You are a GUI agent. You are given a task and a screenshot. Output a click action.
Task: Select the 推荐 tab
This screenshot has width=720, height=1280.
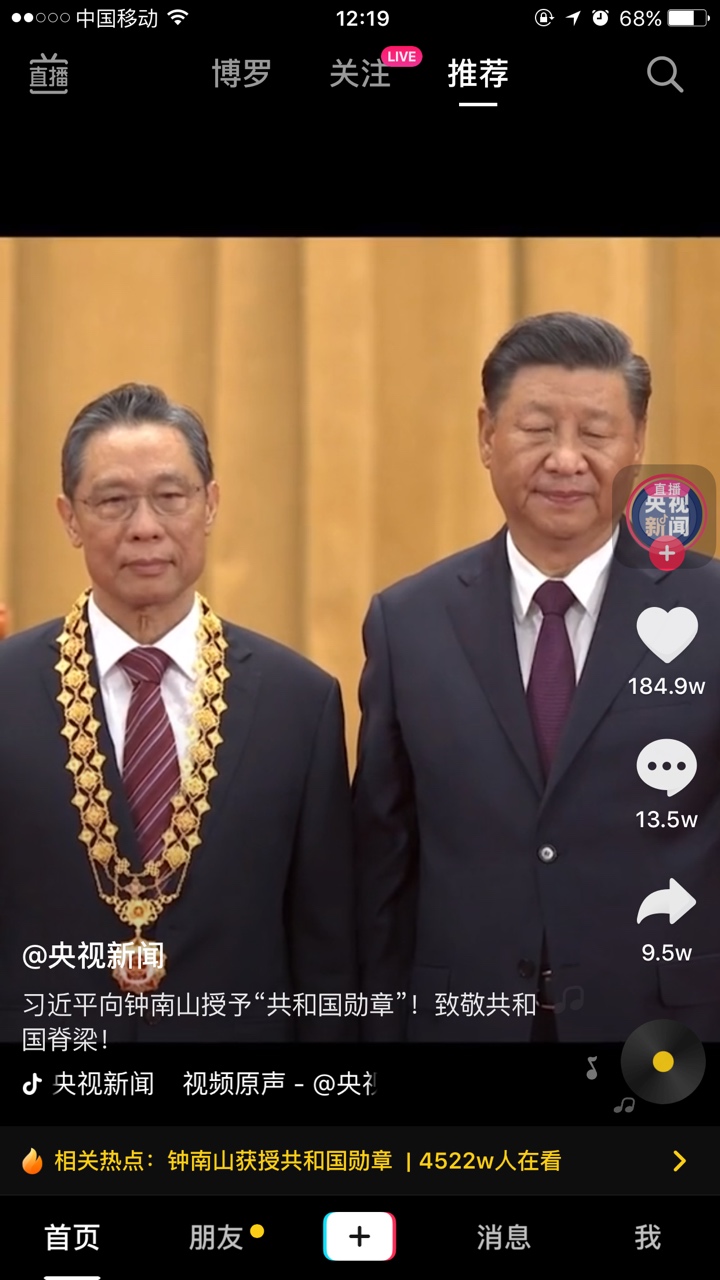[478, 74]
